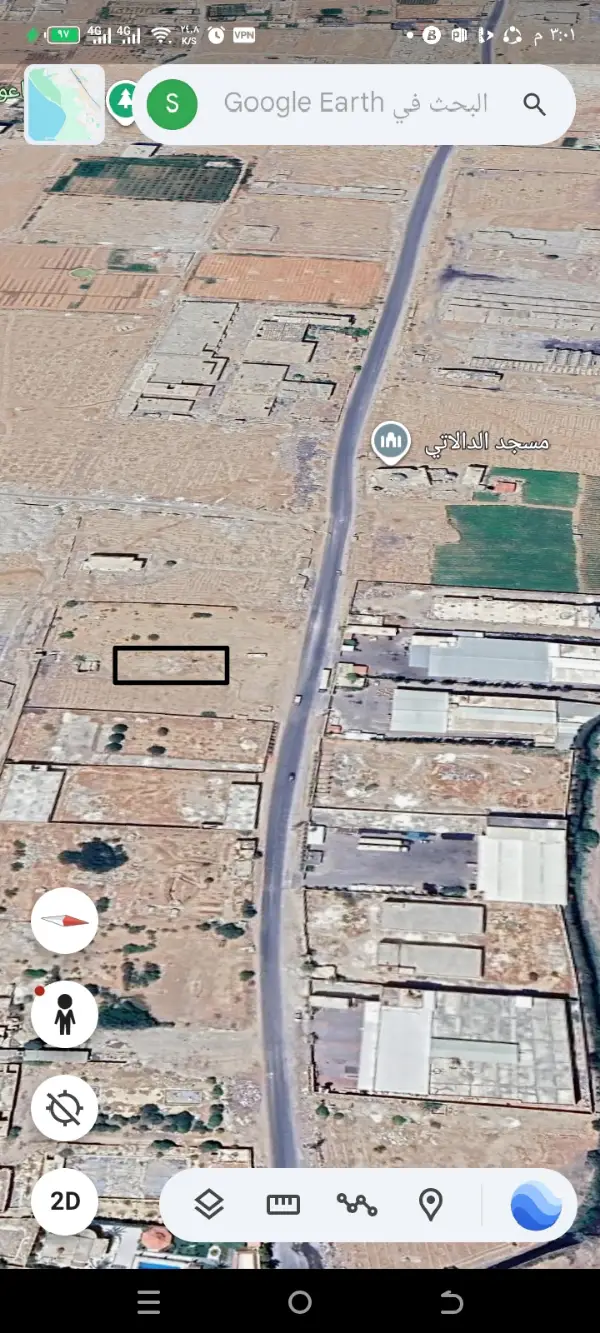Open the blue Earth projects button
Viewport: 600px width, 1333px height.
535,1205
